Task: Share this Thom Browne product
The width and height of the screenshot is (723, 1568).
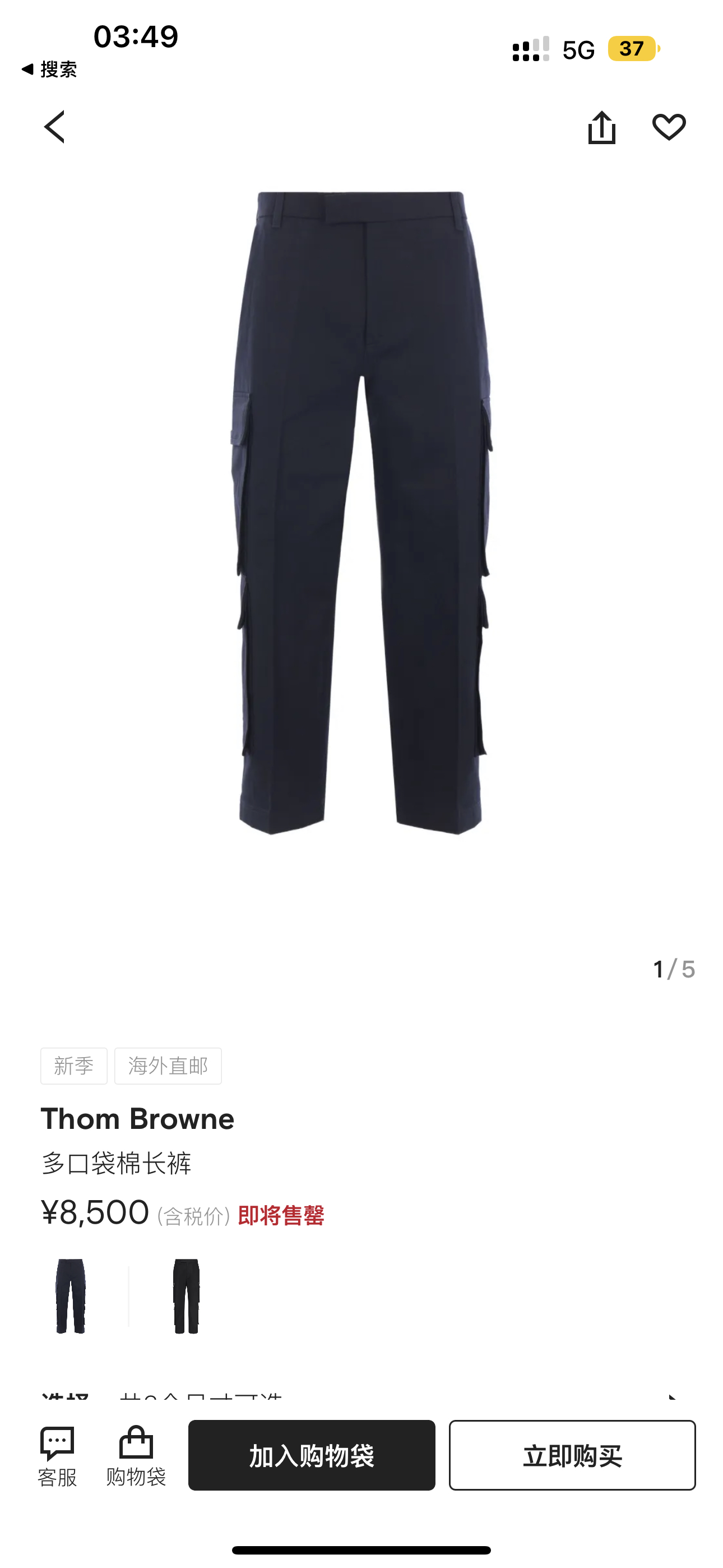Action: pos(601,127)
